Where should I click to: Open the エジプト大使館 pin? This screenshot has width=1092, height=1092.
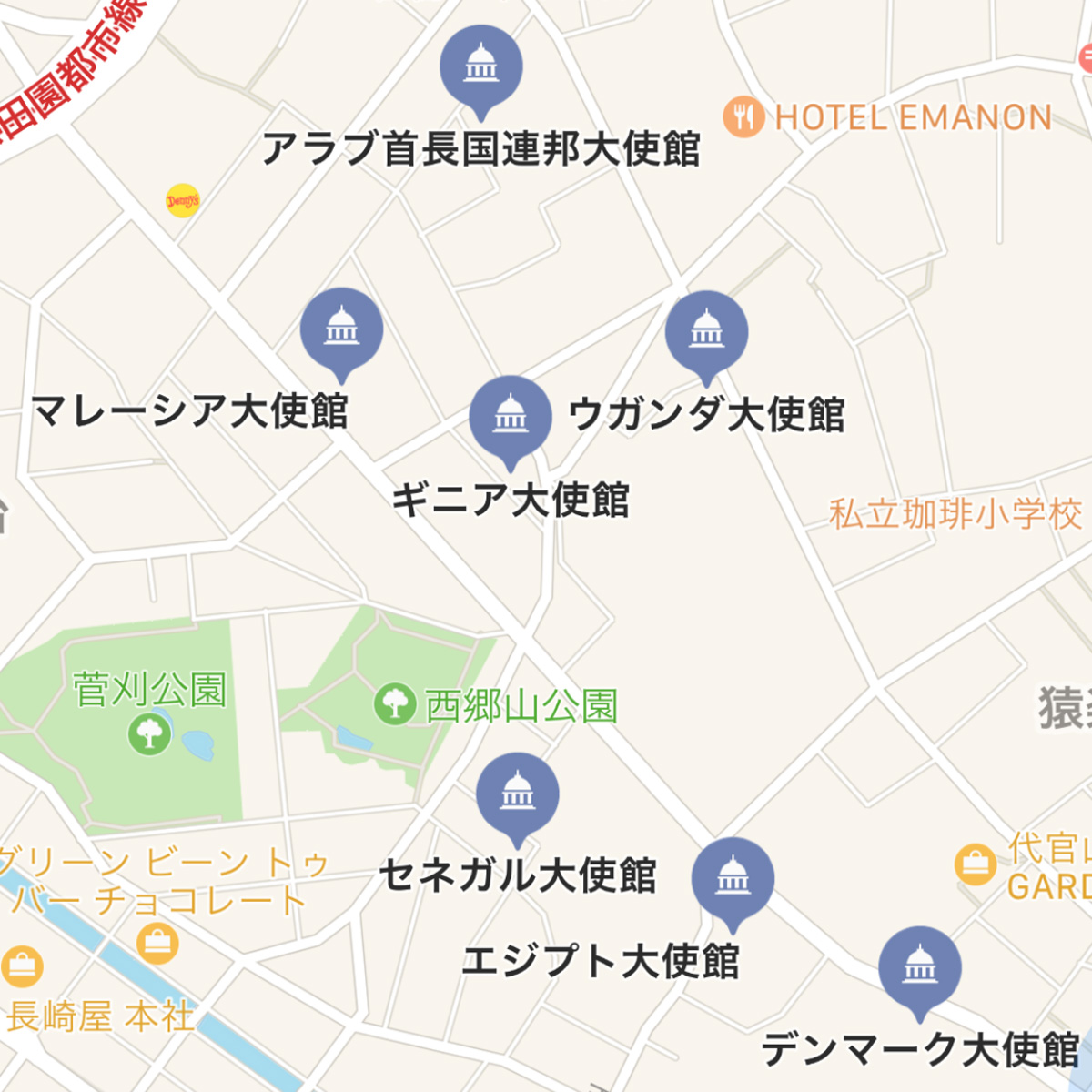pos(733,879)
